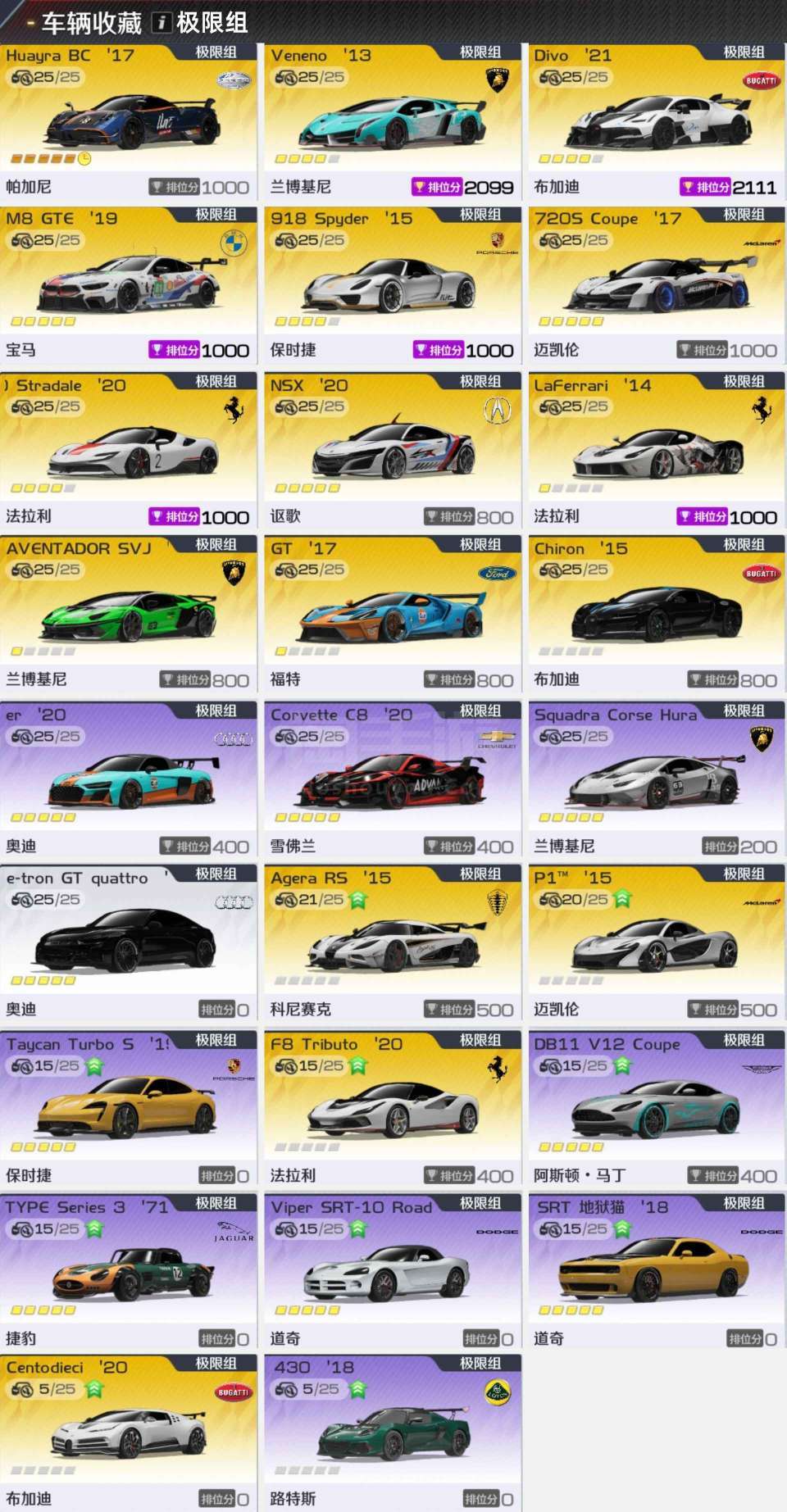View the Agera RS '15 card
The height and width of the screenshot is (1512, 787).
tap(393, 943)
